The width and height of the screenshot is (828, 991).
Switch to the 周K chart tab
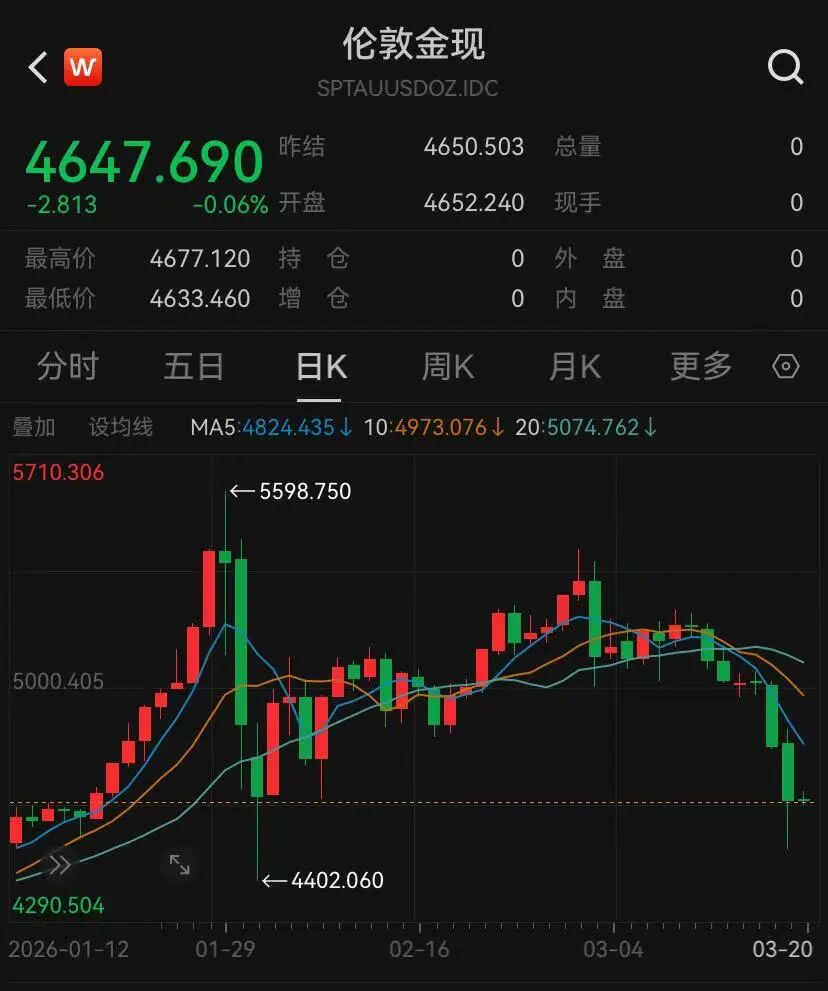447,367
